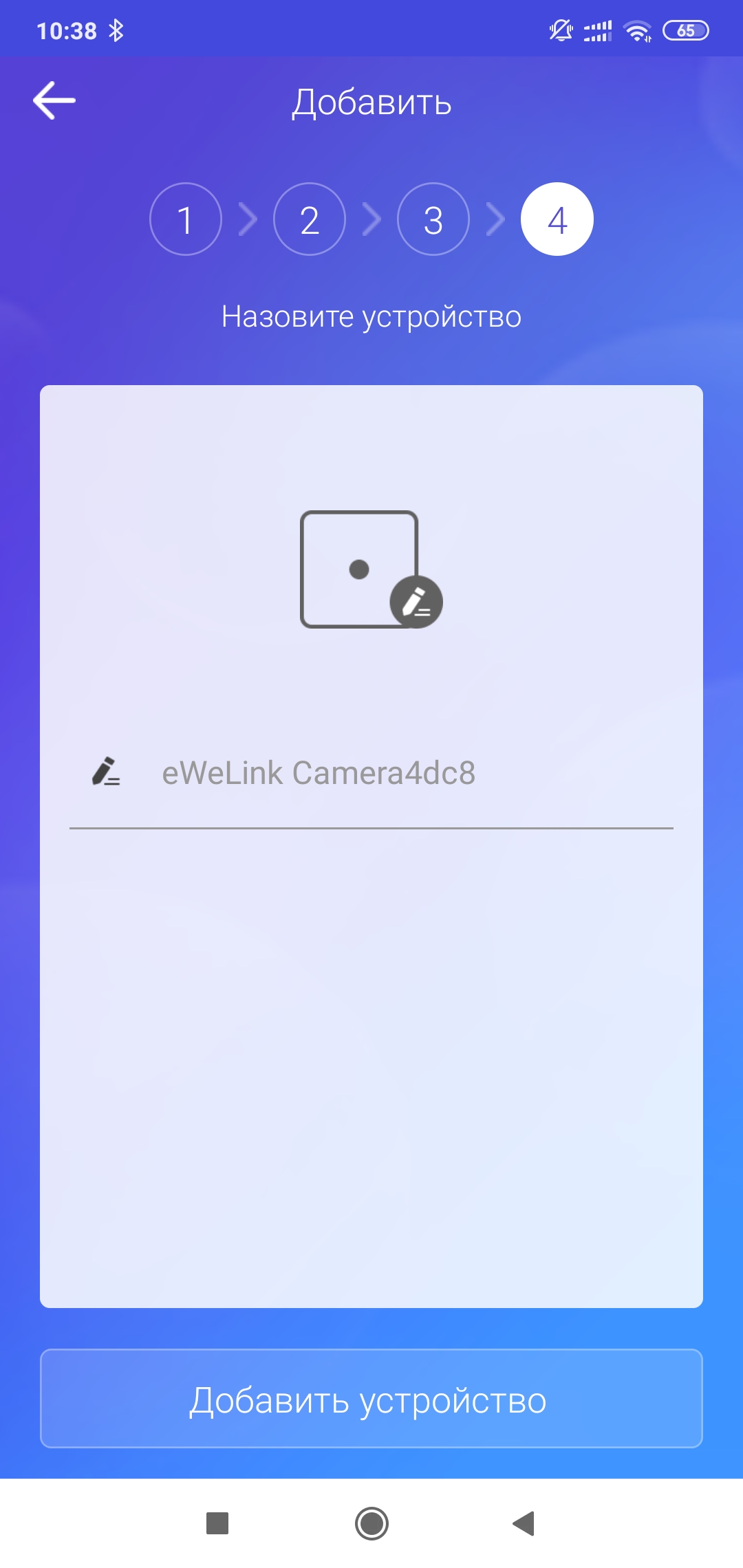743x1568 pixels.
Task: Go back using the top-left arrow
Action: pos(54,100)
